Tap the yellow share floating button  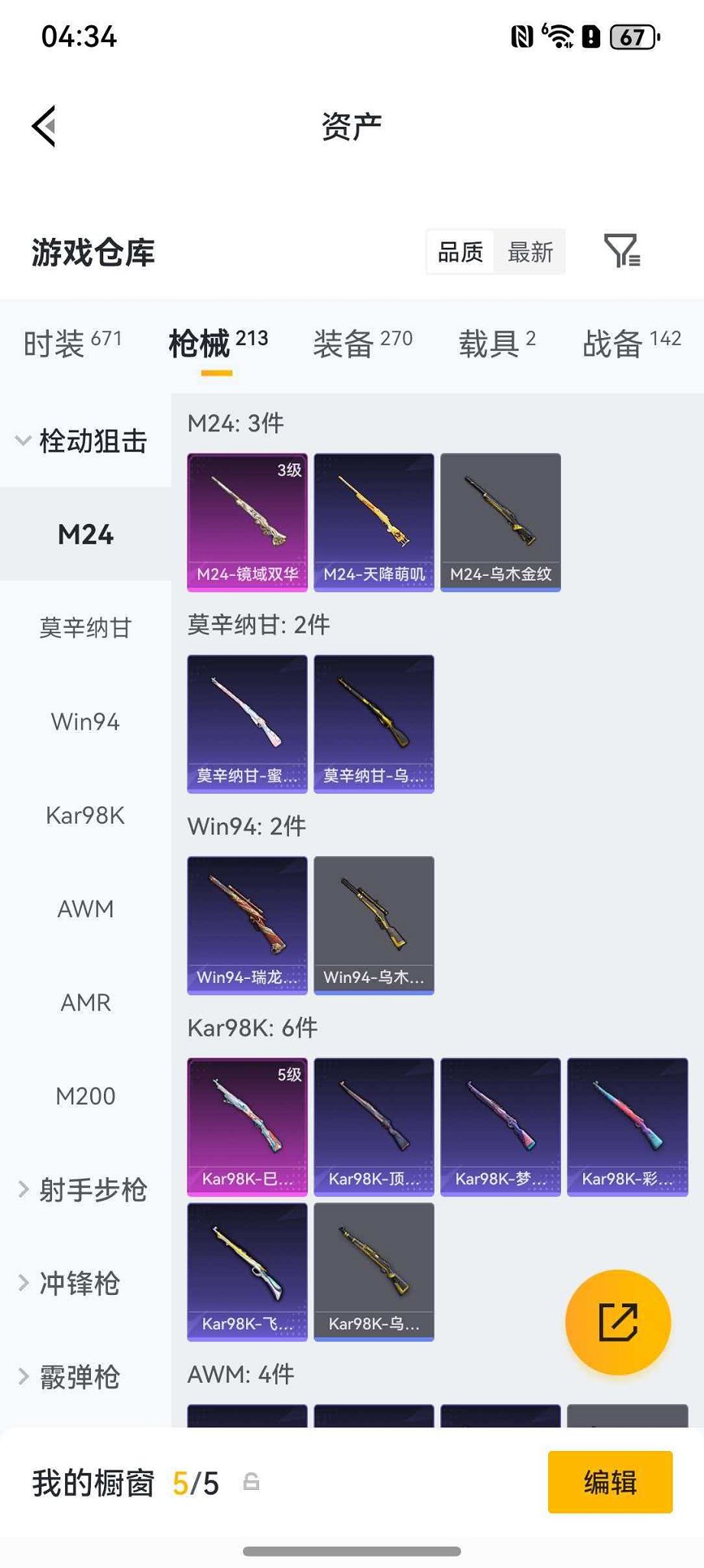(618, 1322)
